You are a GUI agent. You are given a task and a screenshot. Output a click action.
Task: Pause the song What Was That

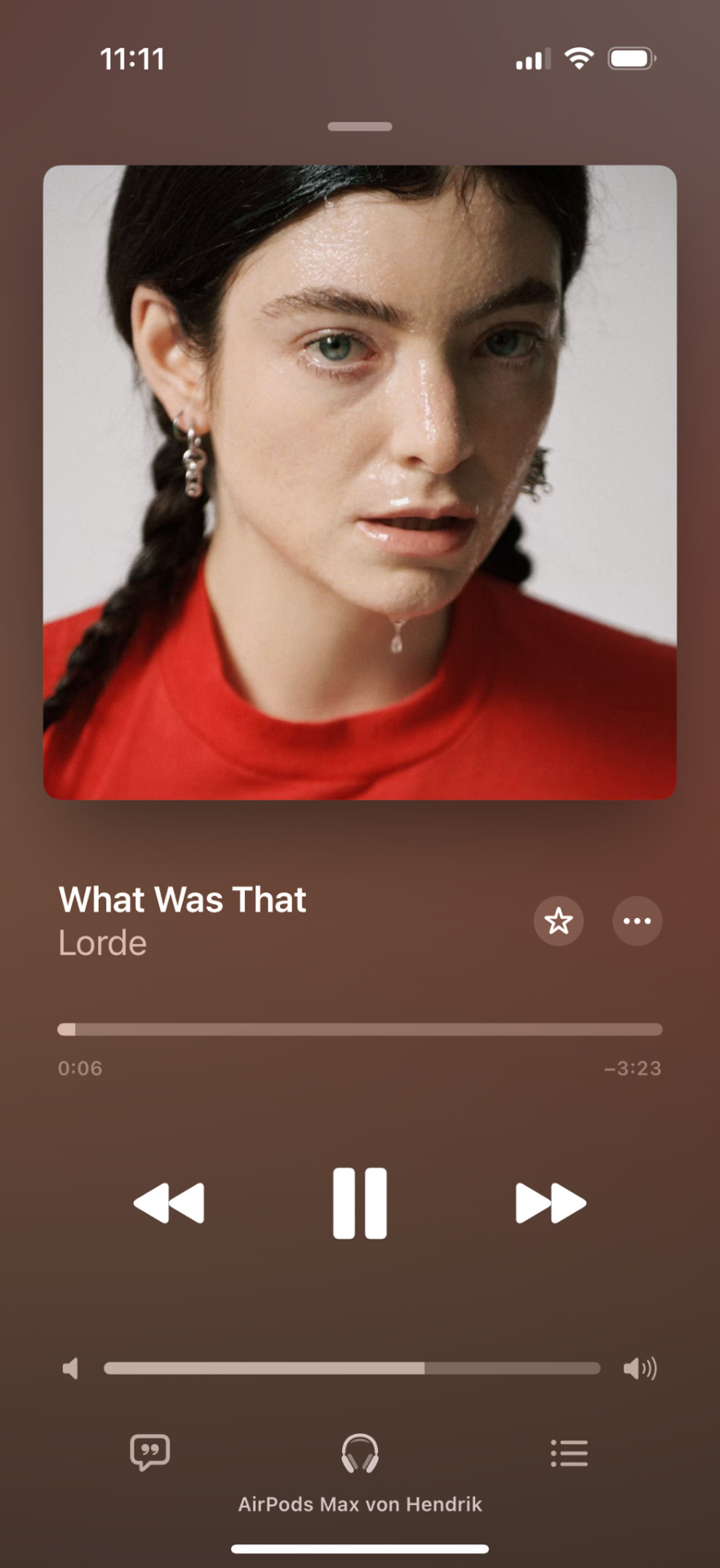(x=359, y=1203)
